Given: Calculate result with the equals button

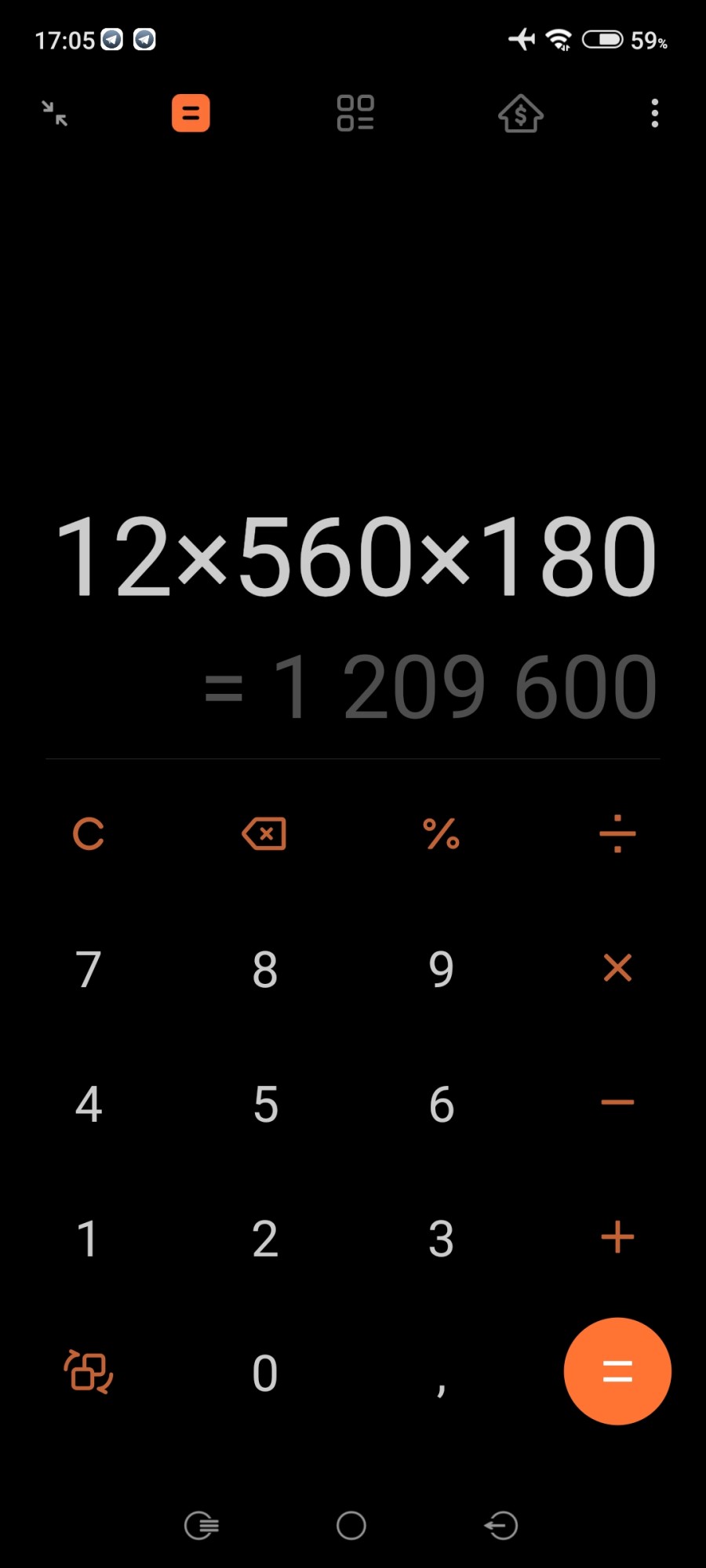Looking at the screenshot, I should pos(617,1371).
